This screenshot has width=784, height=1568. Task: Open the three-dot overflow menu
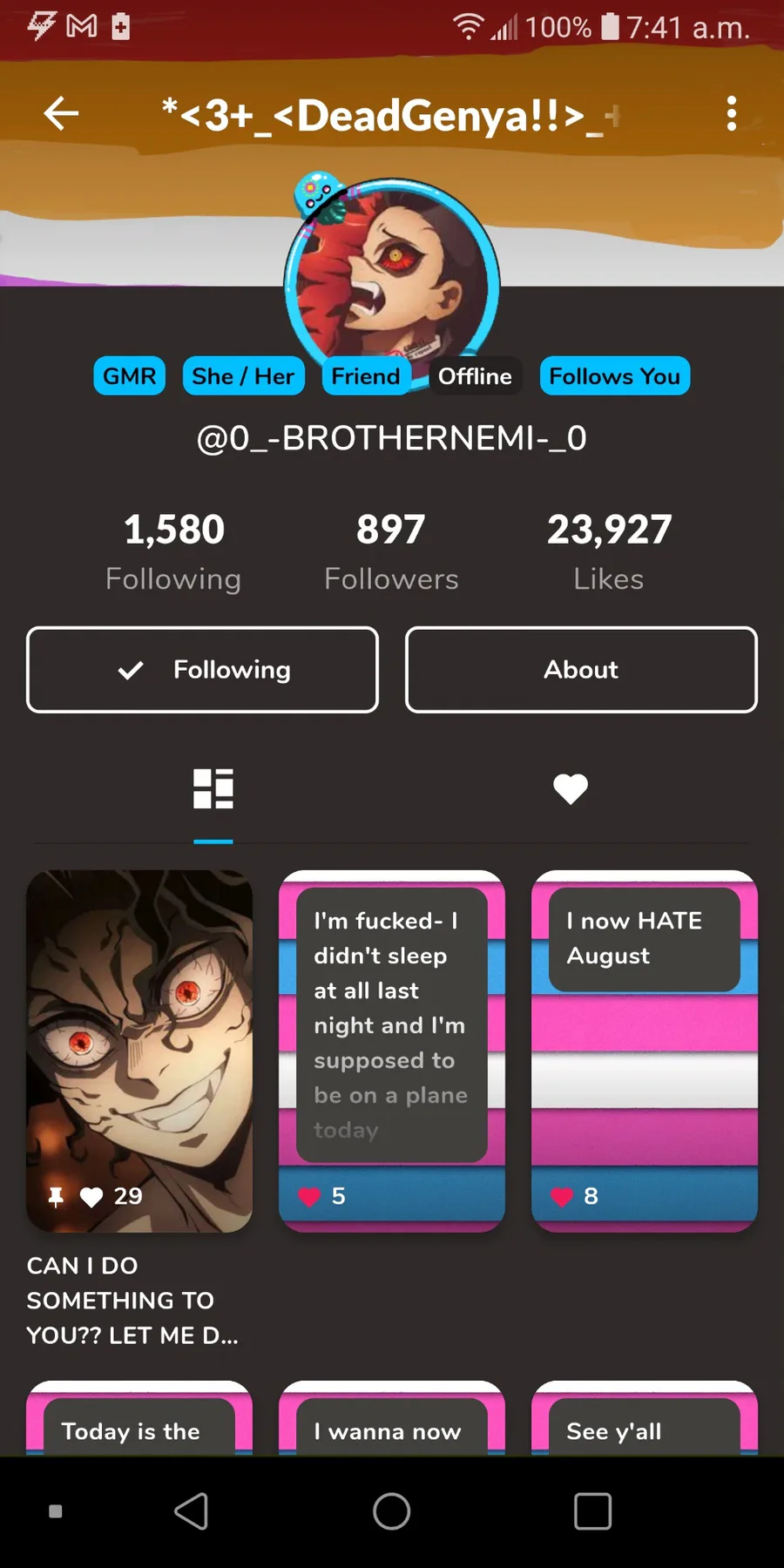pos(731,113)
